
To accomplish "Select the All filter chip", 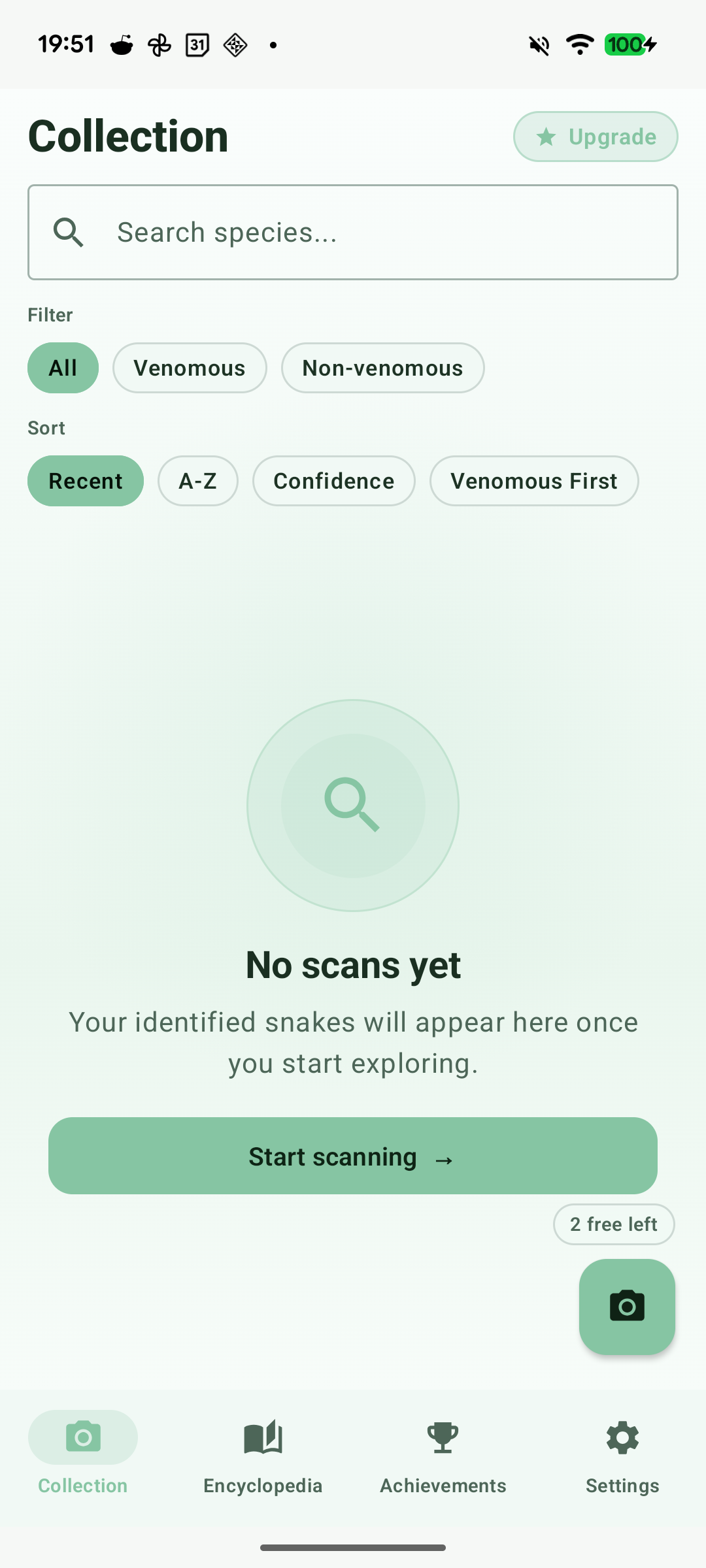I will pos(63,368).
